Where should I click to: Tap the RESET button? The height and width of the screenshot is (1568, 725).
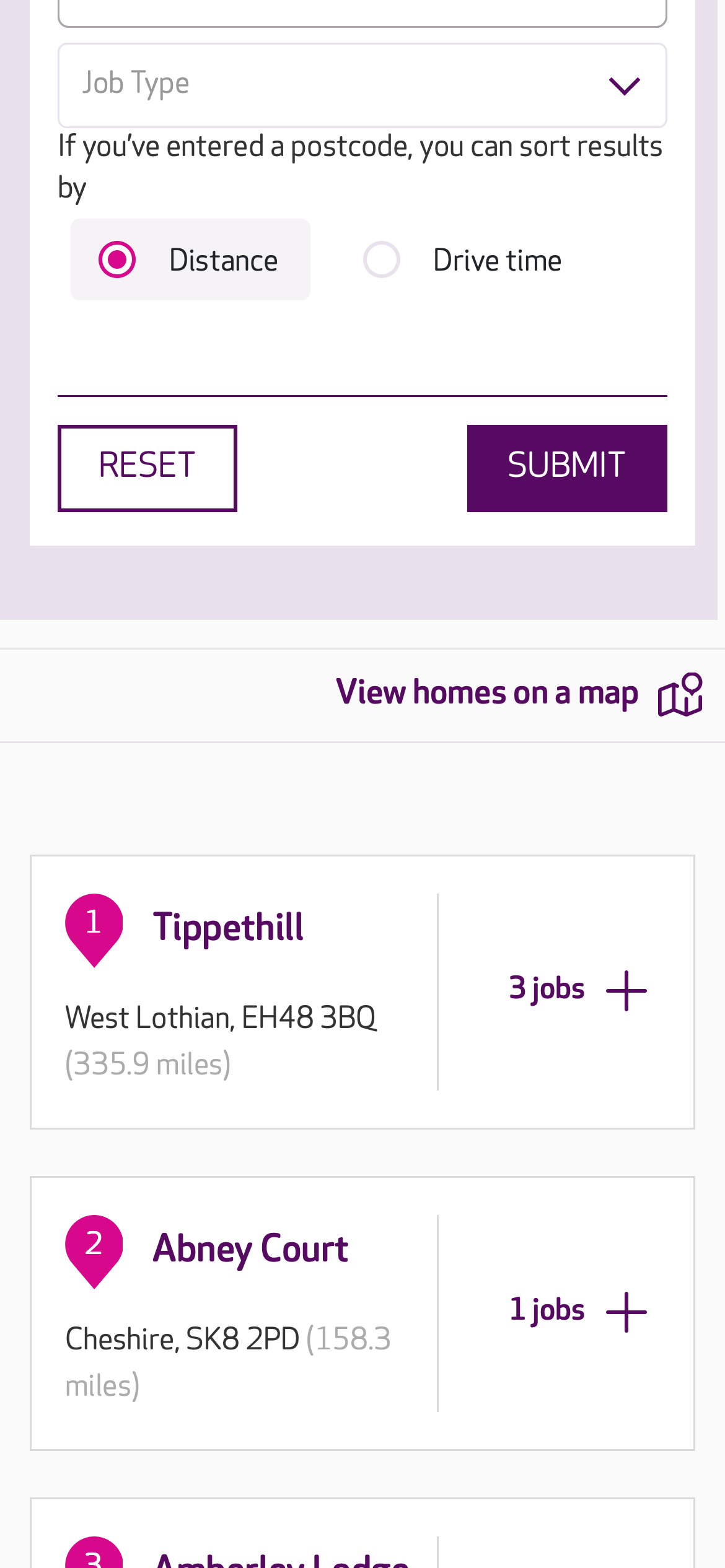tap(147, 468)
